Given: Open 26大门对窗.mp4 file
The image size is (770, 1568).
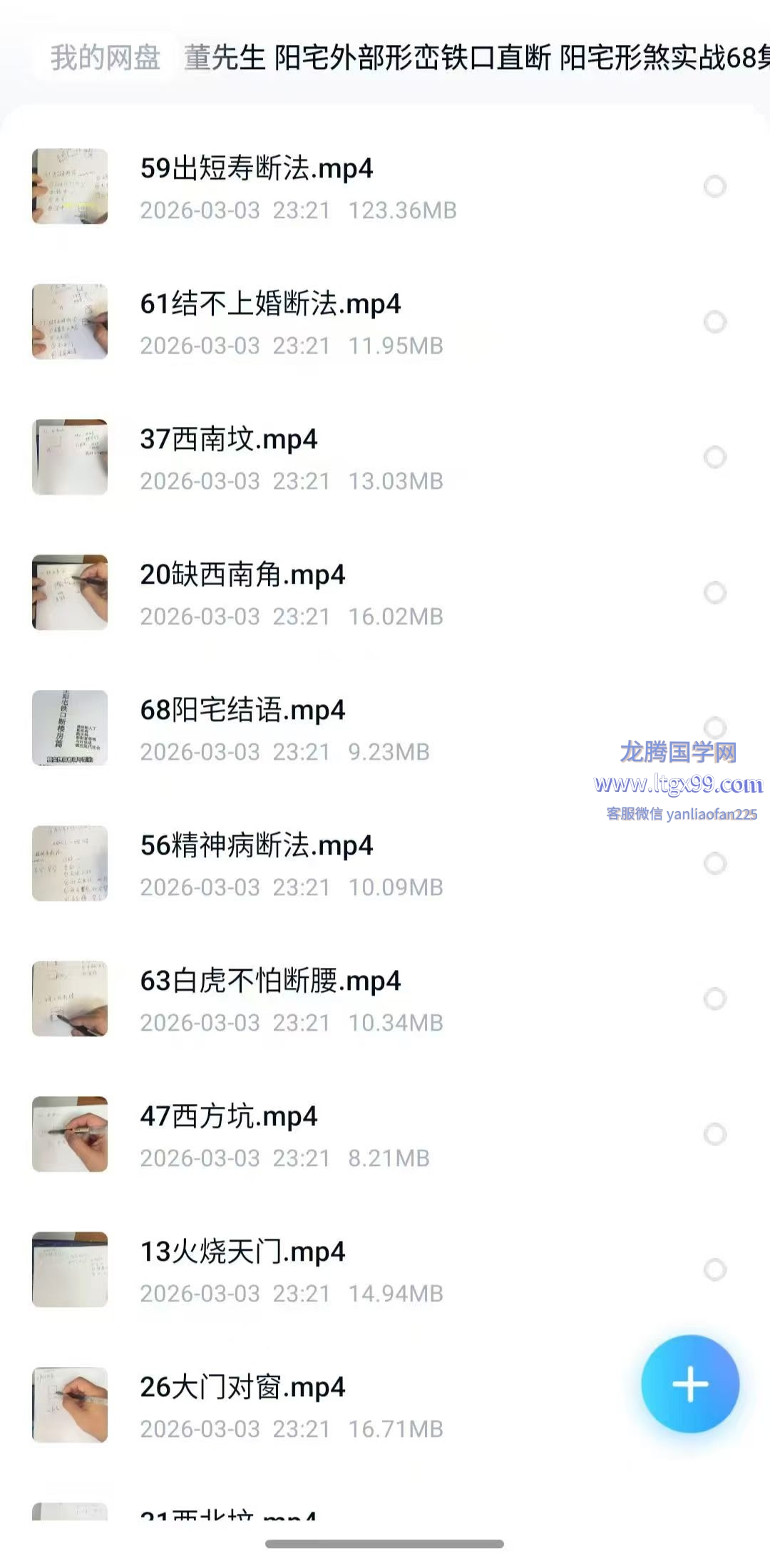Looking at the screenshot, I should pyautogui.click(x=242, y=1388).
